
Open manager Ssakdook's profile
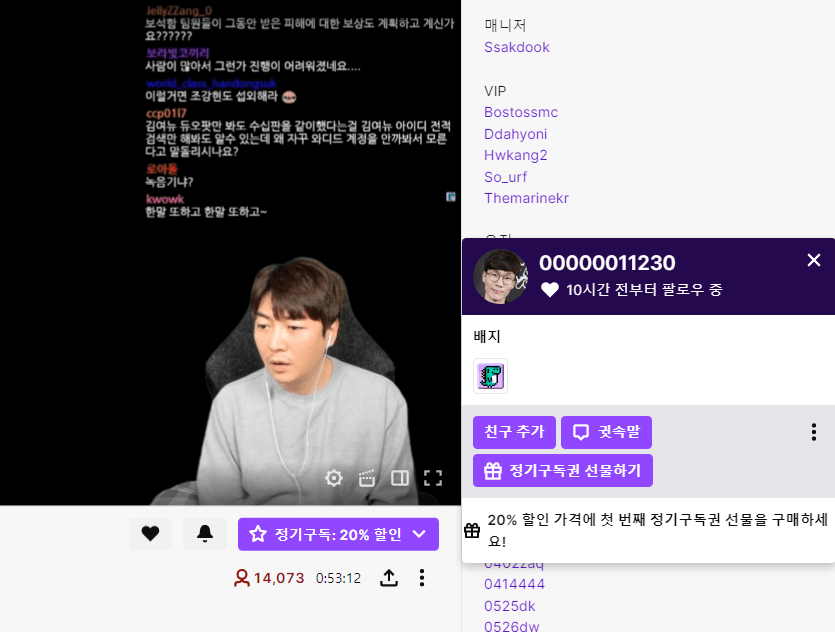[x=516, y=47]
